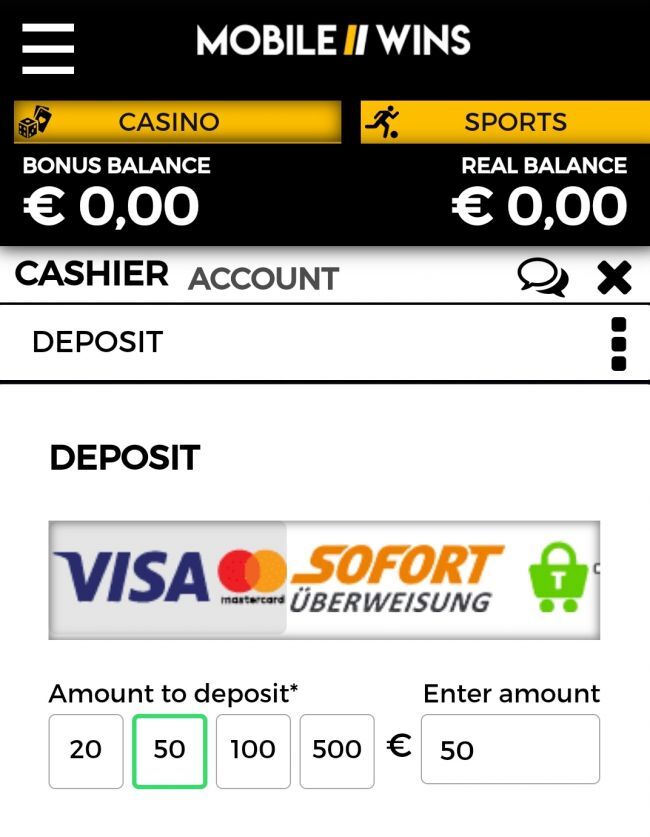Set deposit amount to 500
650x837 pixels.
337,749
